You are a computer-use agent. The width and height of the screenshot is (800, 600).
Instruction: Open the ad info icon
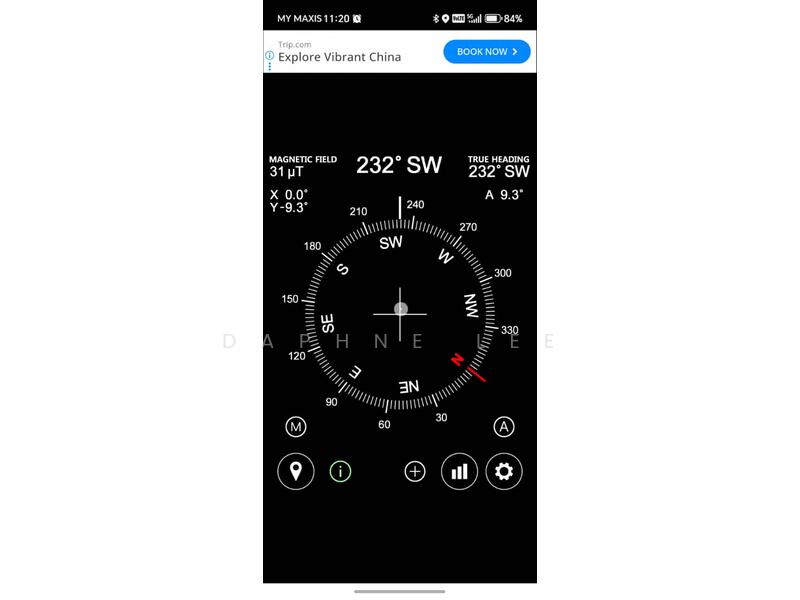(269, 56)
